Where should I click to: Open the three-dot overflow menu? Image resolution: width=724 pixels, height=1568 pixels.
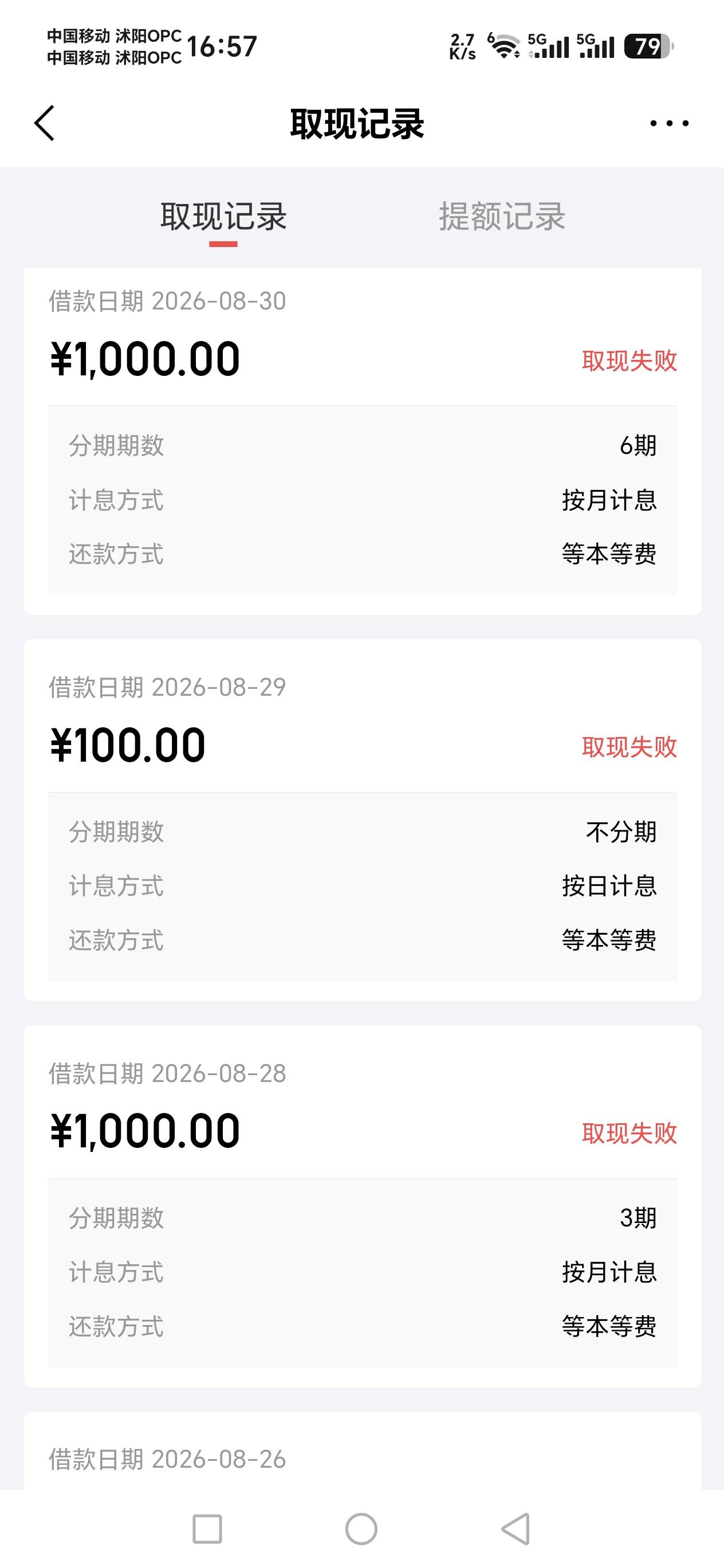click(669, 124)
